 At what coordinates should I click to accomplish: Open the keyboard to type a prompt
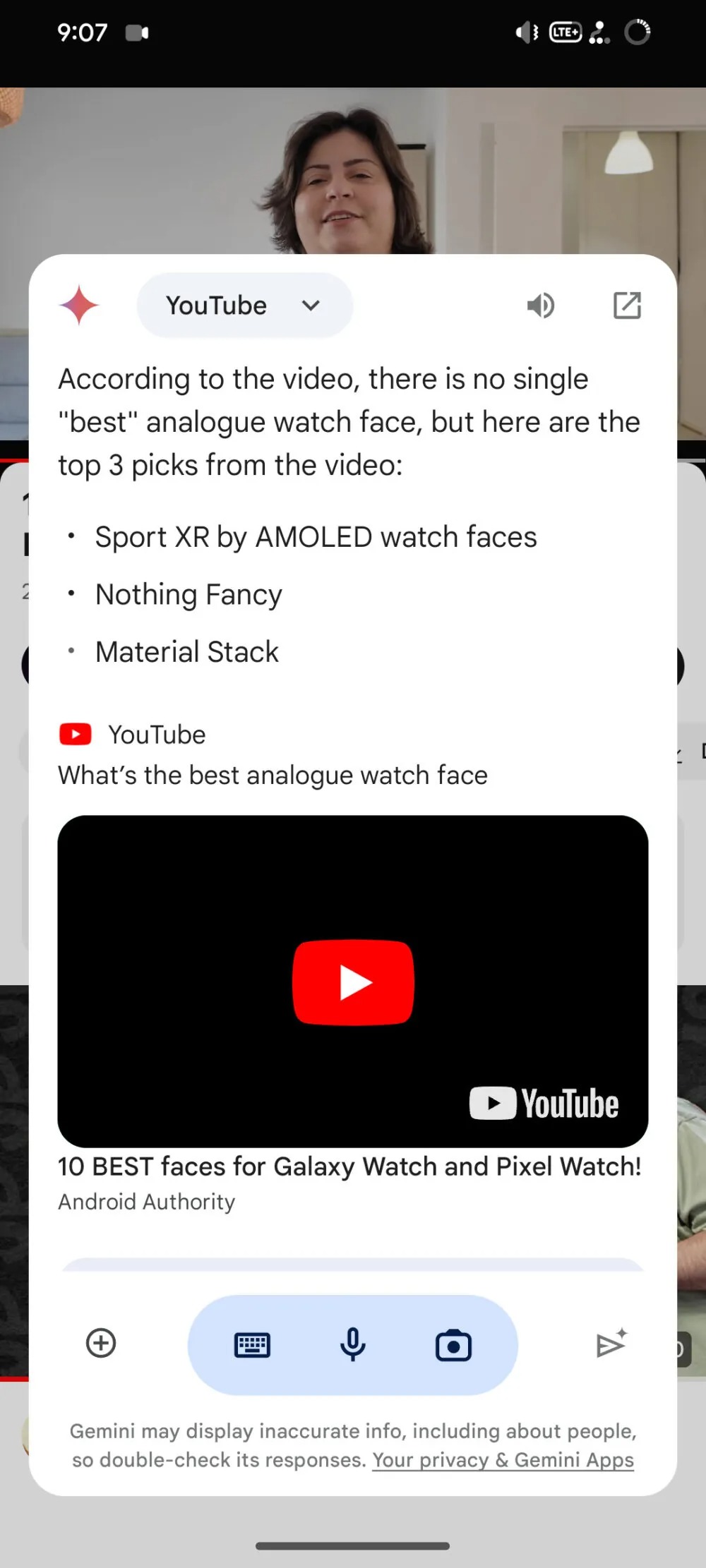pos(252,1345)
